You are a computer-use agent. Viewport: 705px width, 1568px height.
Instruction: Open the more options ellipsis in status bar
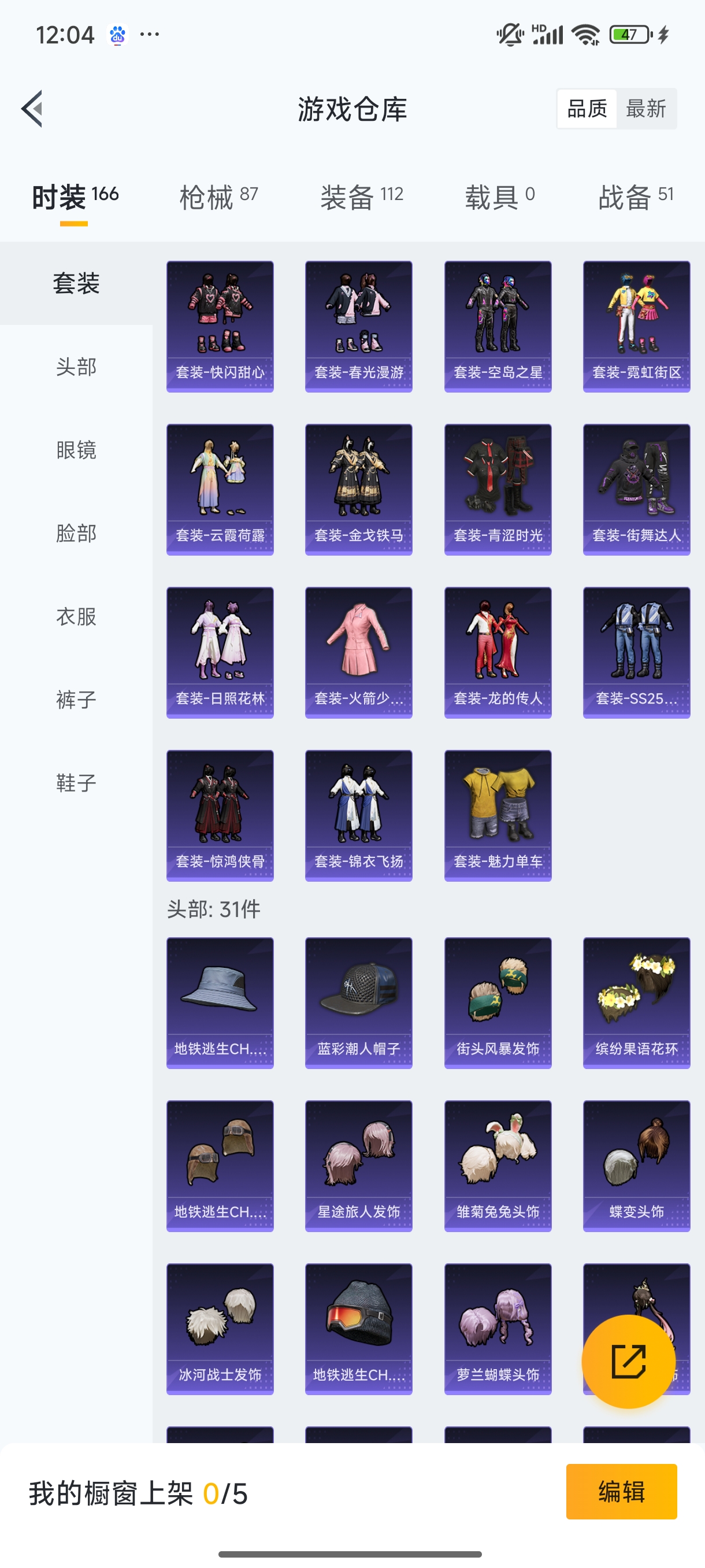[x=150, y=34]
